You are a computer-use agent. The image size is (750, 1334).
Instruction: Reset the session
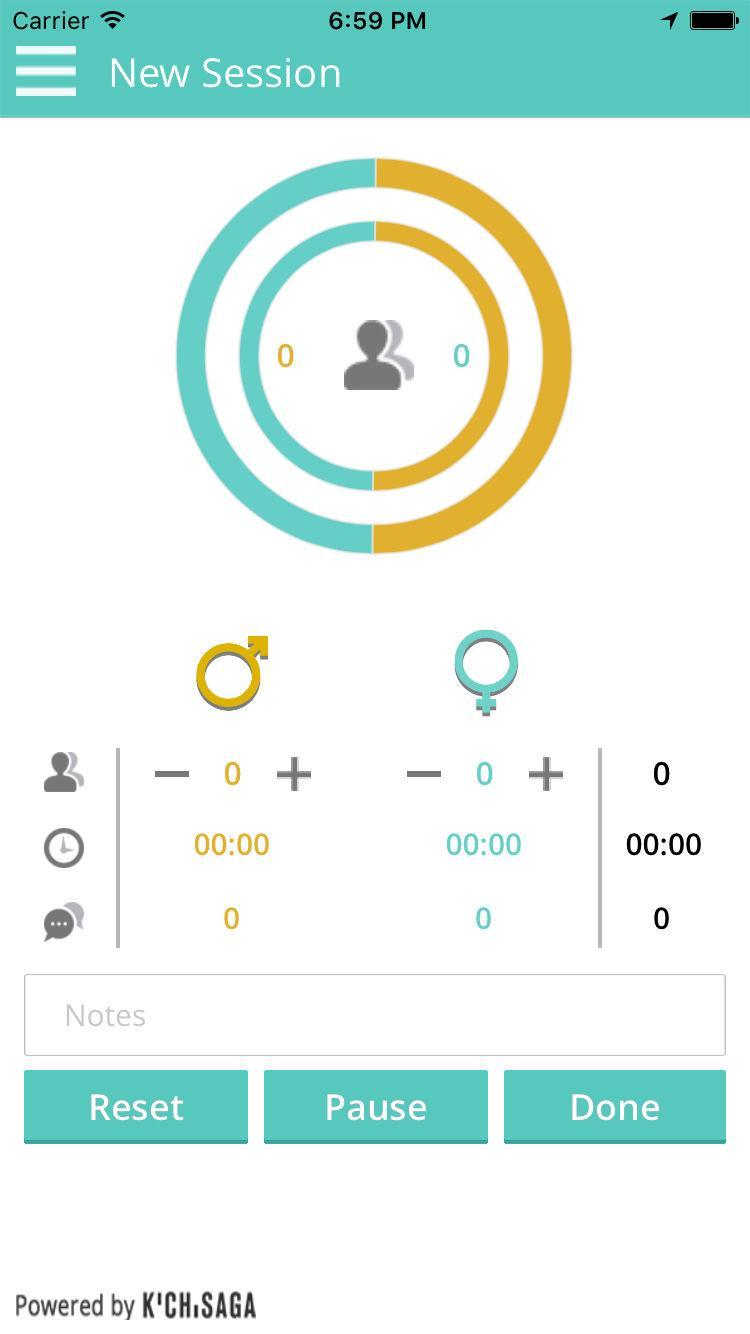tap(136, 1106)
